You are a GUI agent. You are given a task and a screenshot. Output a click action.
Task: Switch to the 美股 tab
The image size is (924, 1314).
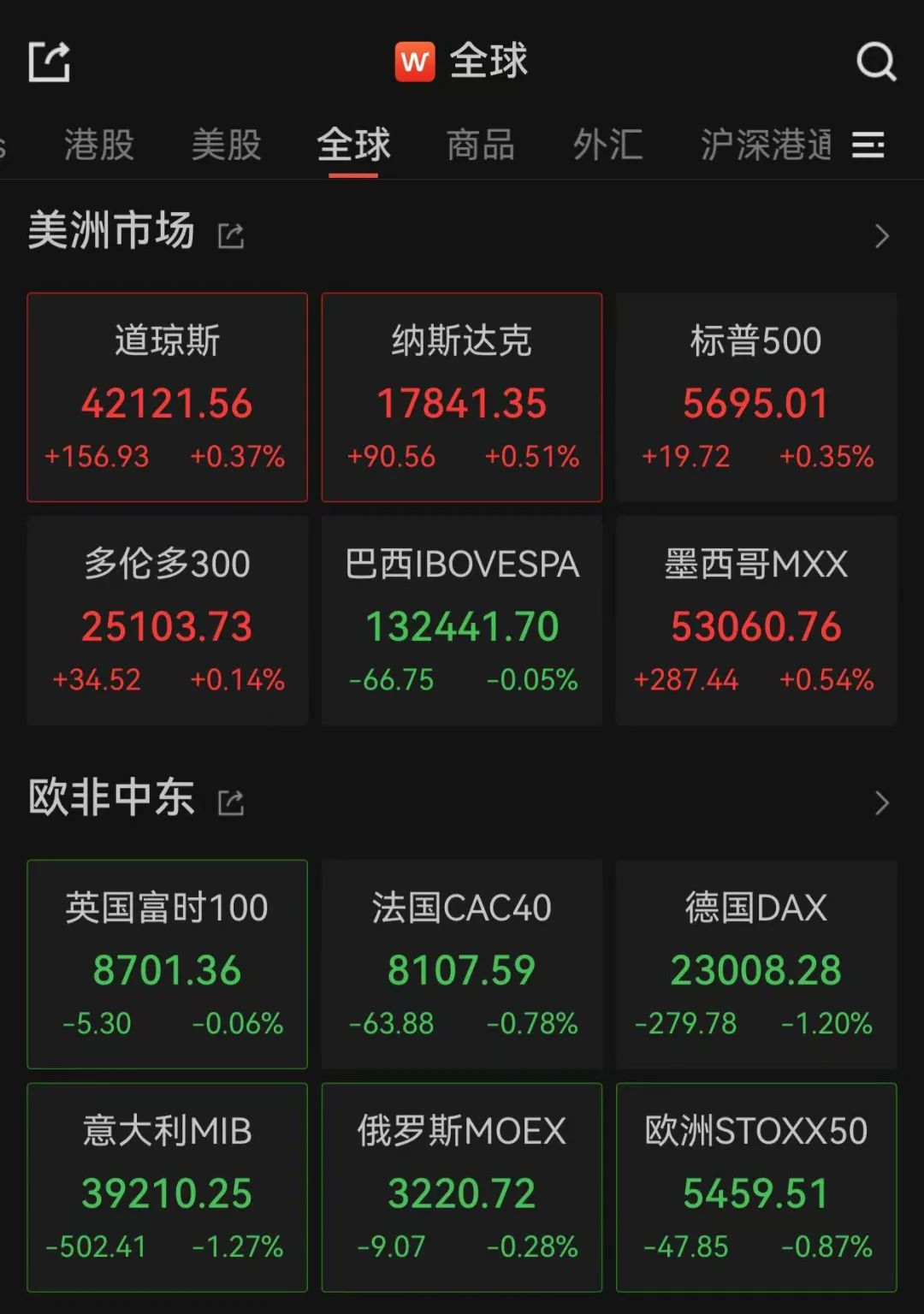click(x=227, y=145)
